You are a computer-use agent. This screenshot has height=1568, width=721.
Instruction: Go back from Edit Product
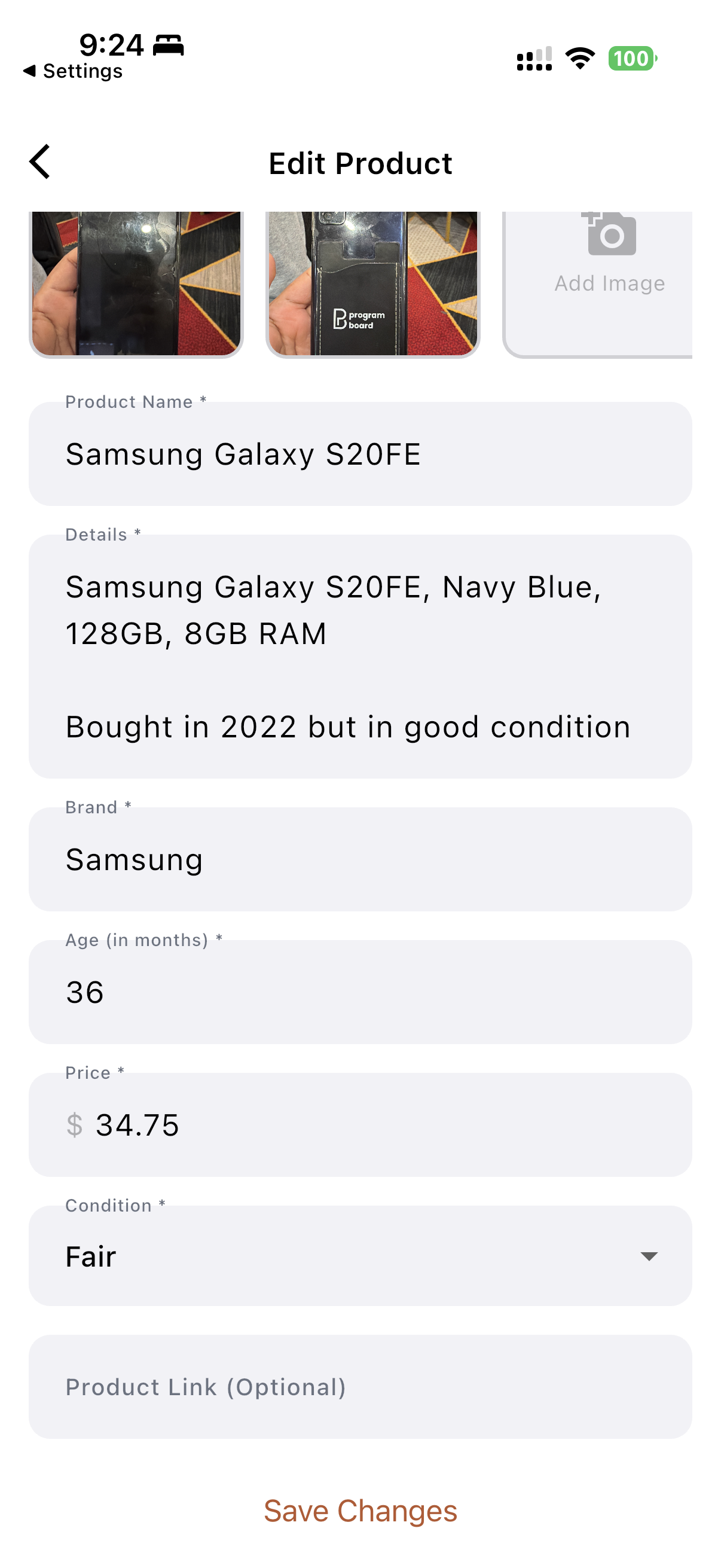[40, 162]
